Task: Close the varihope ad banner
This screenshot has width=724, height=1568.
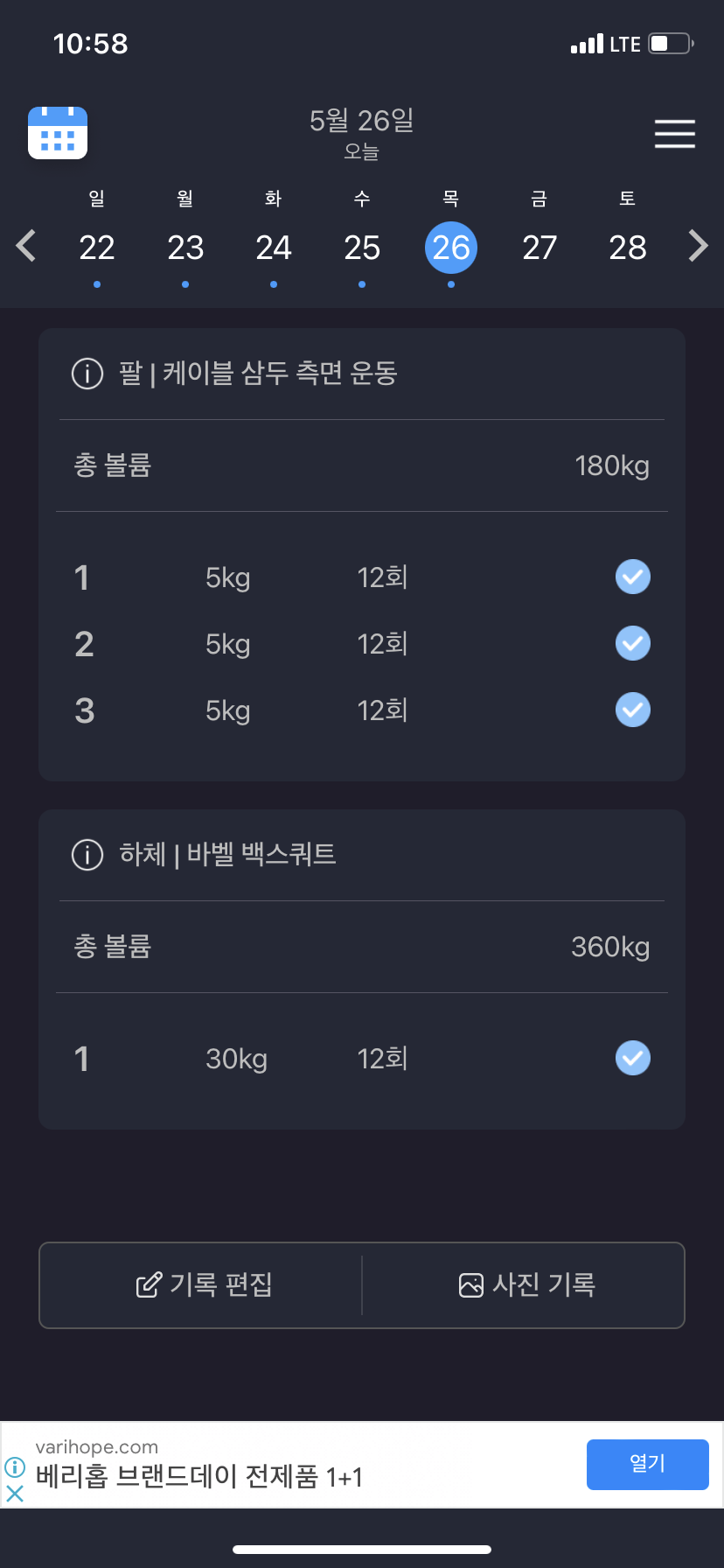Action: pyautogui.click(x=15, y=1494)
